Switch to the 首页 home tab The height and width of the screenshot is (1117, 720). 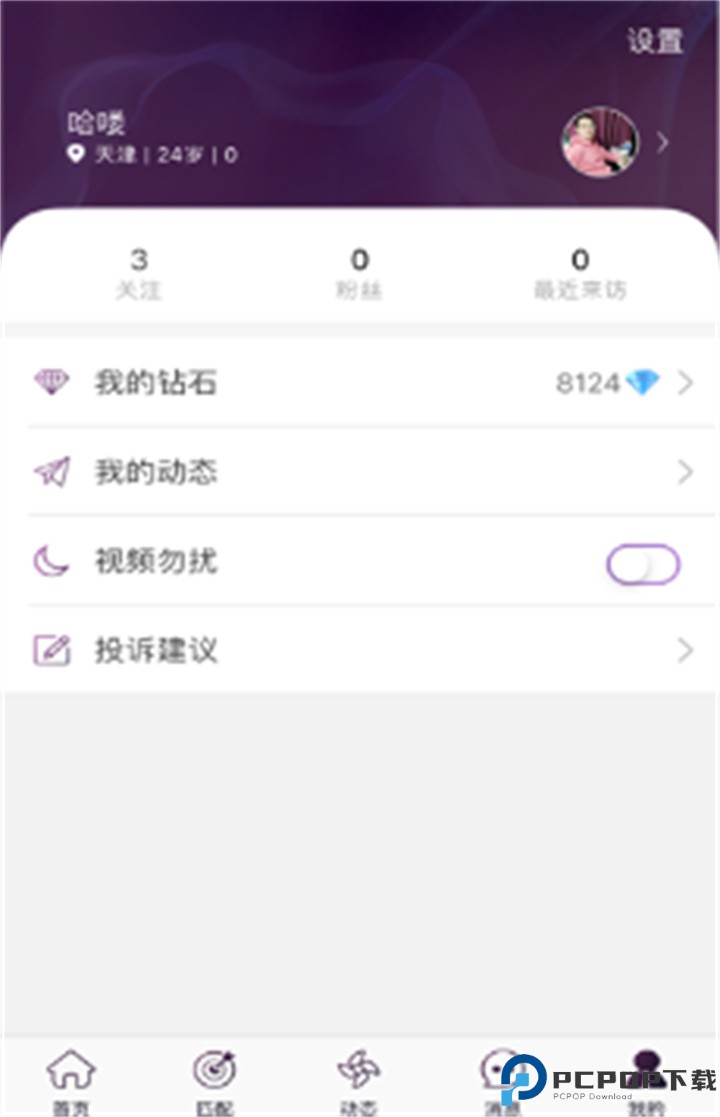click(x=70, y=1078)
